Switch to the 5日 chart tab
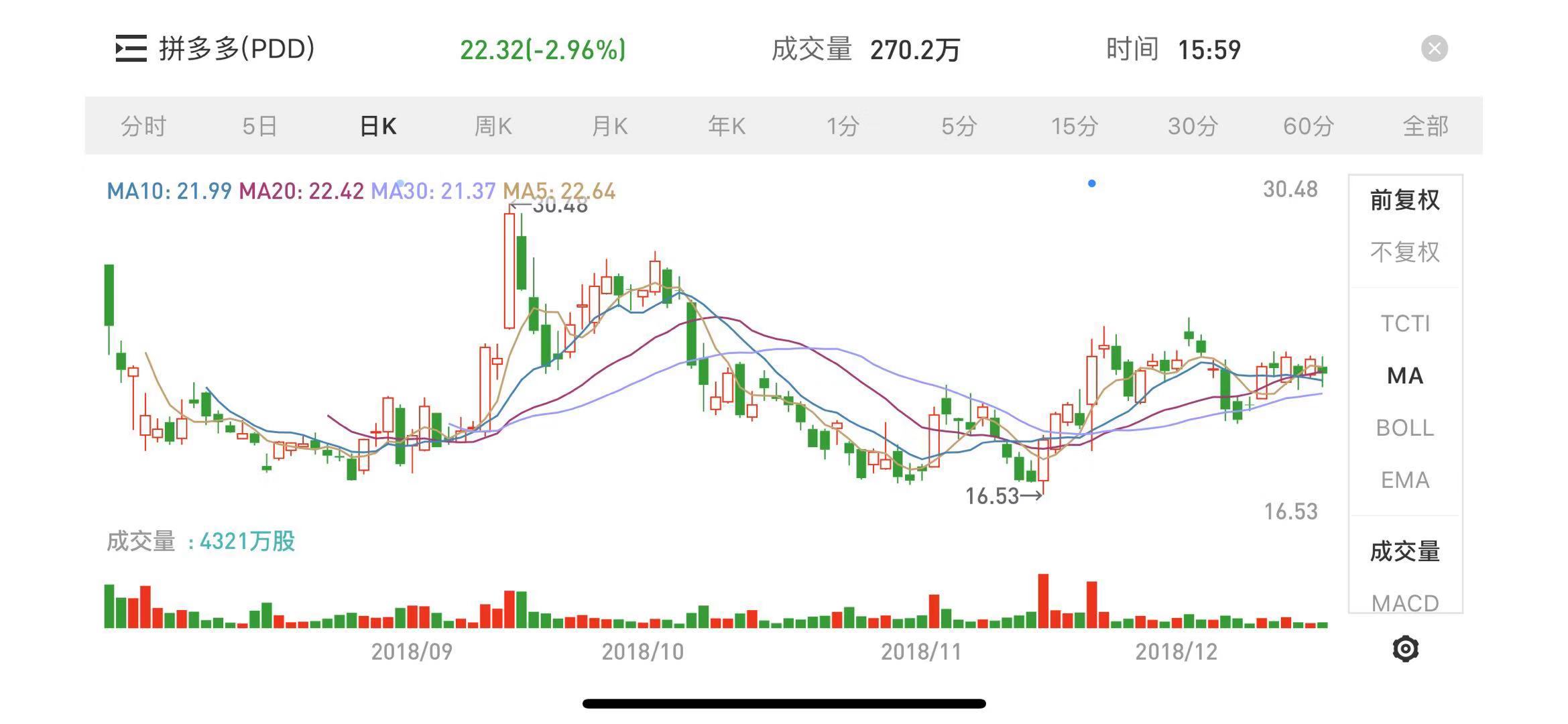The image size is (1568, 724). click(x=259, y=126)
